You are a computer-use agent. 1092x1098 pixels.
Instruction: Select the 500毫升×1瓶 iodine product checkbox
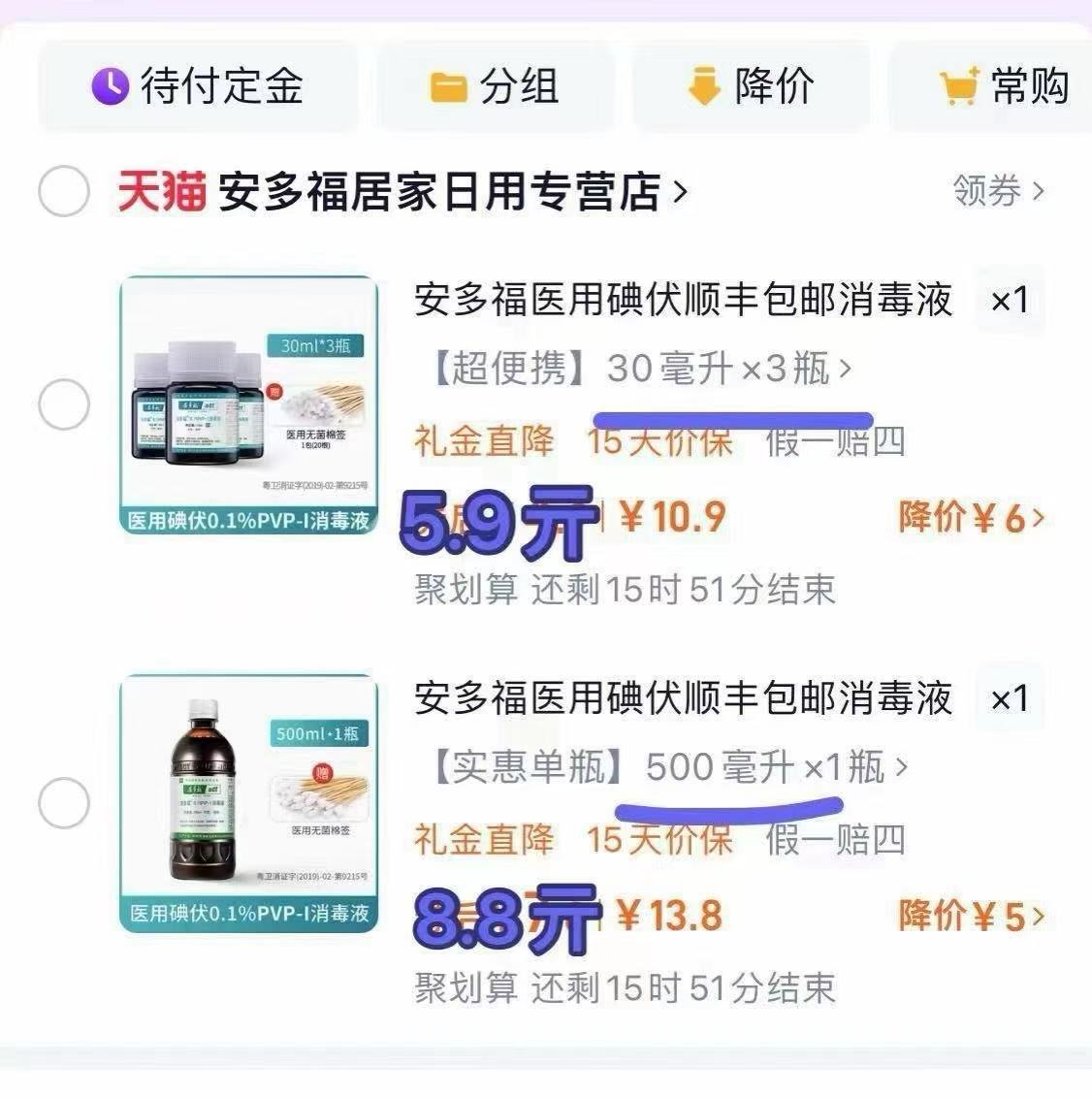pyautogui.click(x=63, y=803)
